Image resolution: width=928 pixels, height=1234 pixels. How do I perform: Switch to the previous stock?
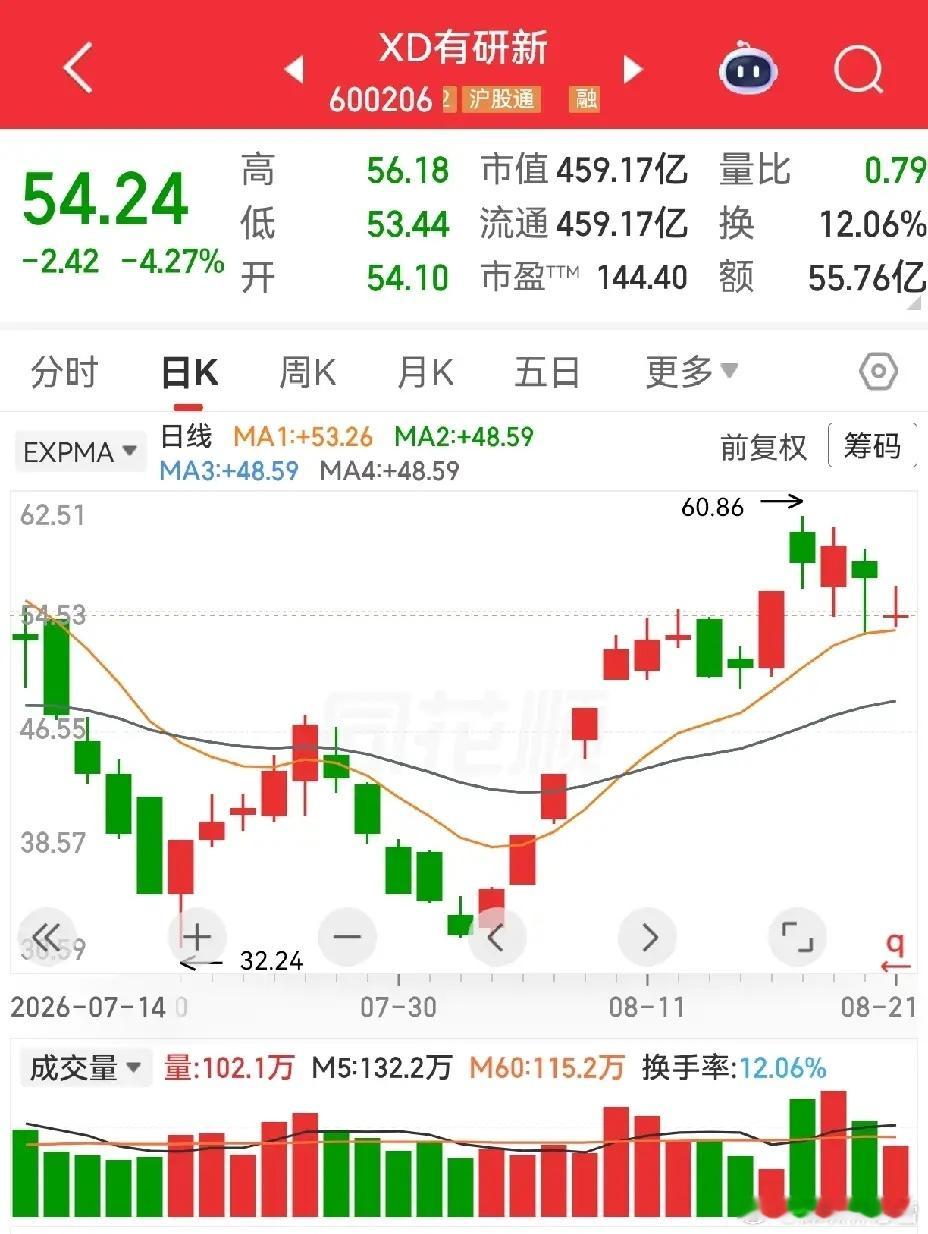click(x=294, y=69)
